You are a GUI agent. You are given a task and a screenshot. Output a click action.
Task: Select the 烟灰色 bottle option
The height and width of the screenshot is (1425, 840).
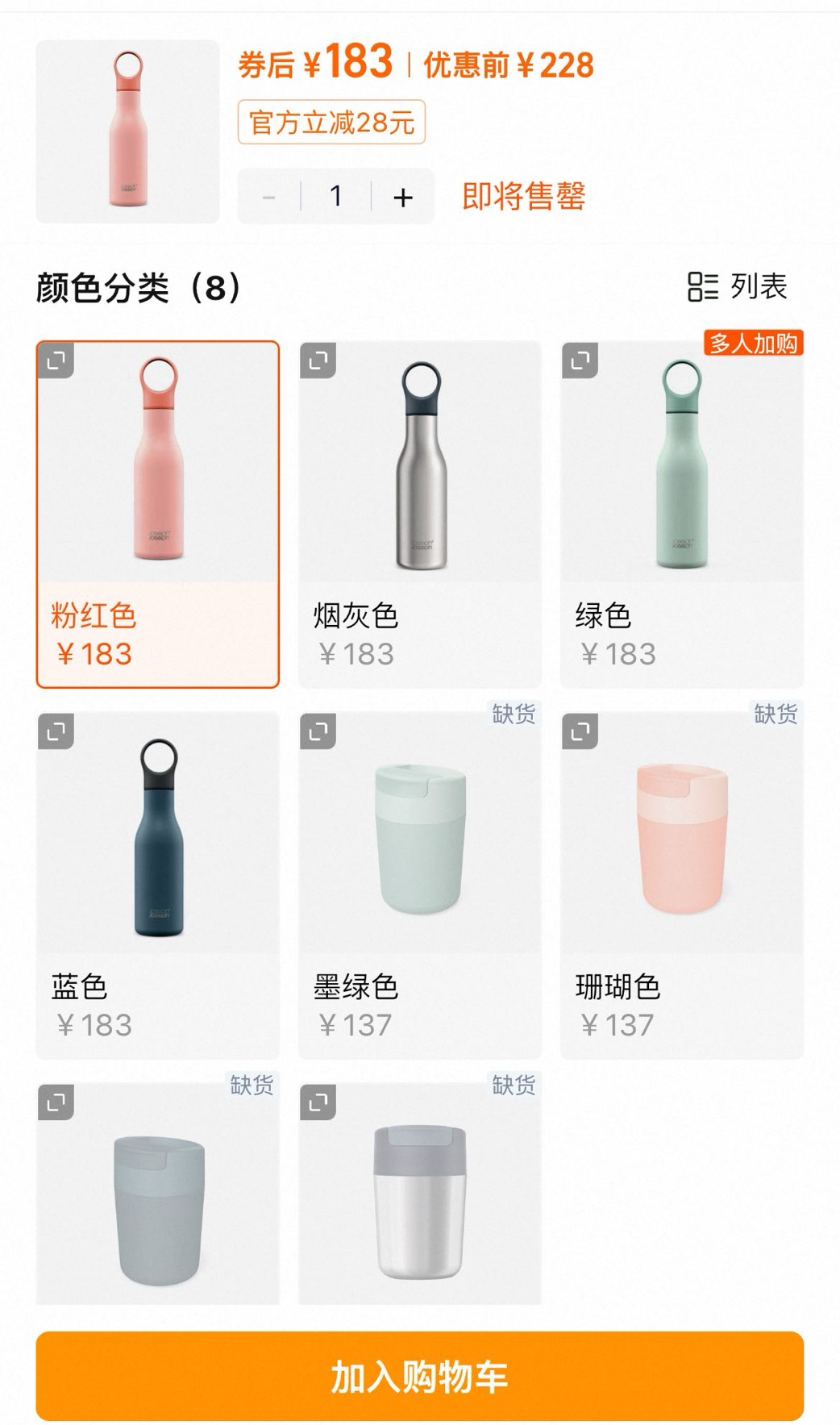419,515
